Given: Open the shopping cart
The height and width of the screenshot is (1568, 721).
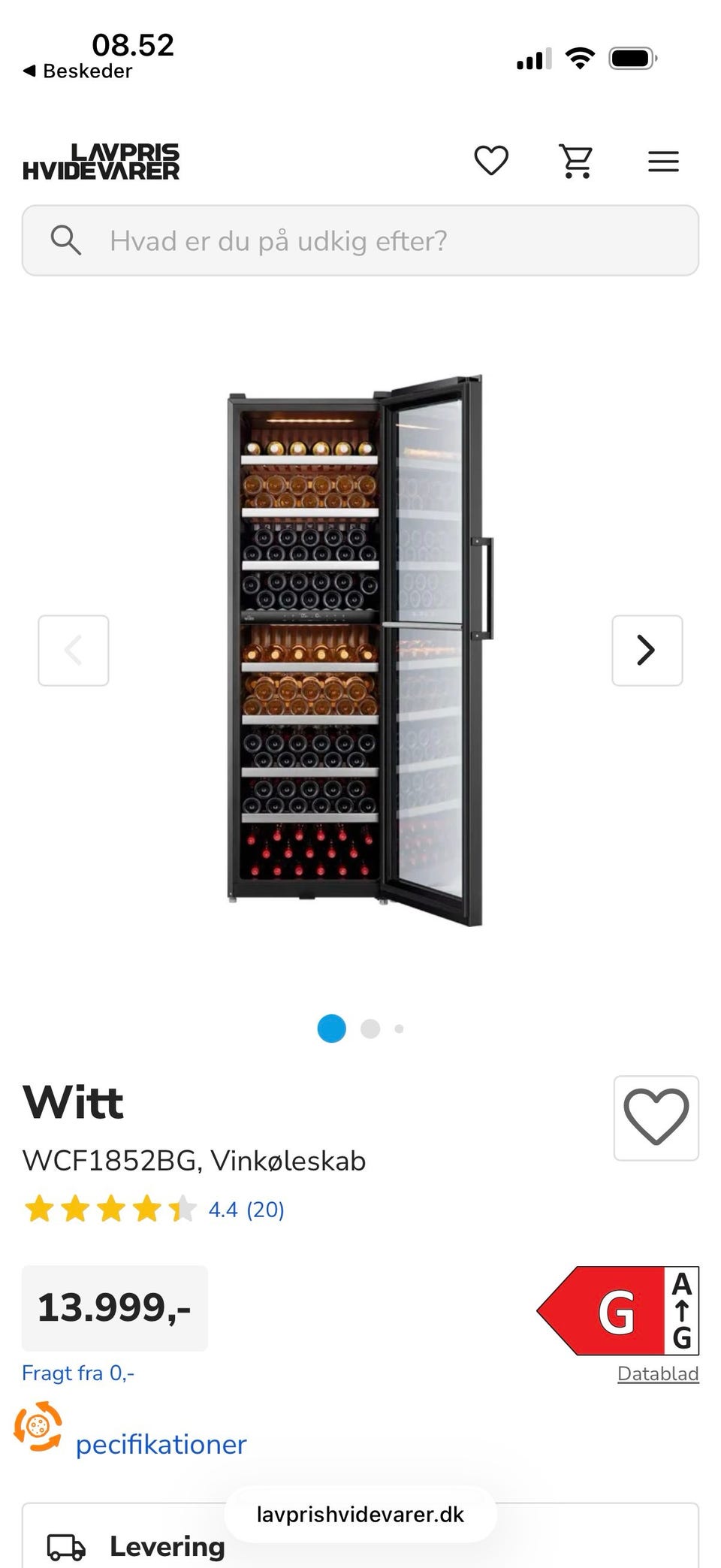Looking at the screenshot, I should coord(576,161).
